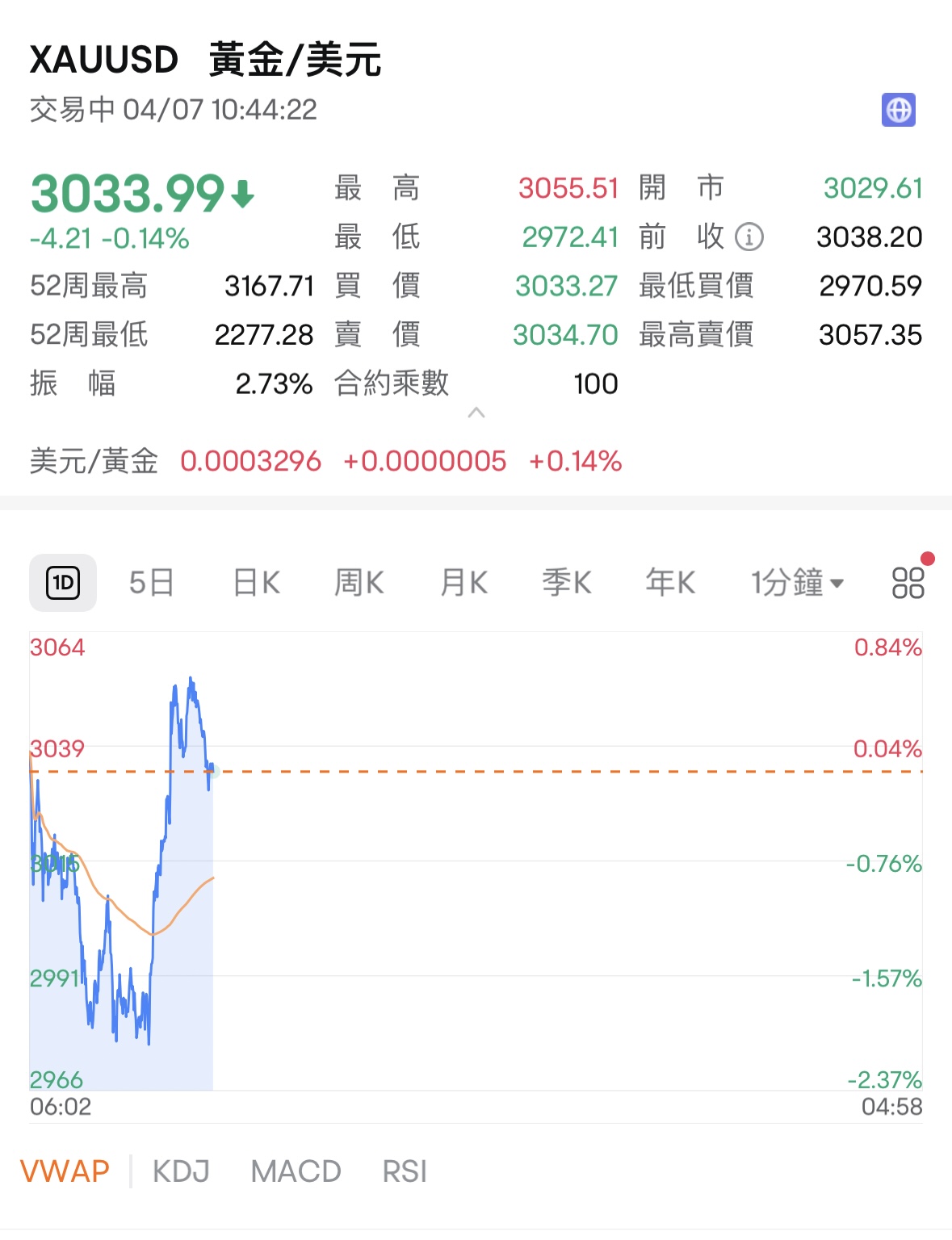Toggle the VWAP indicator

tap(67, 1171)
